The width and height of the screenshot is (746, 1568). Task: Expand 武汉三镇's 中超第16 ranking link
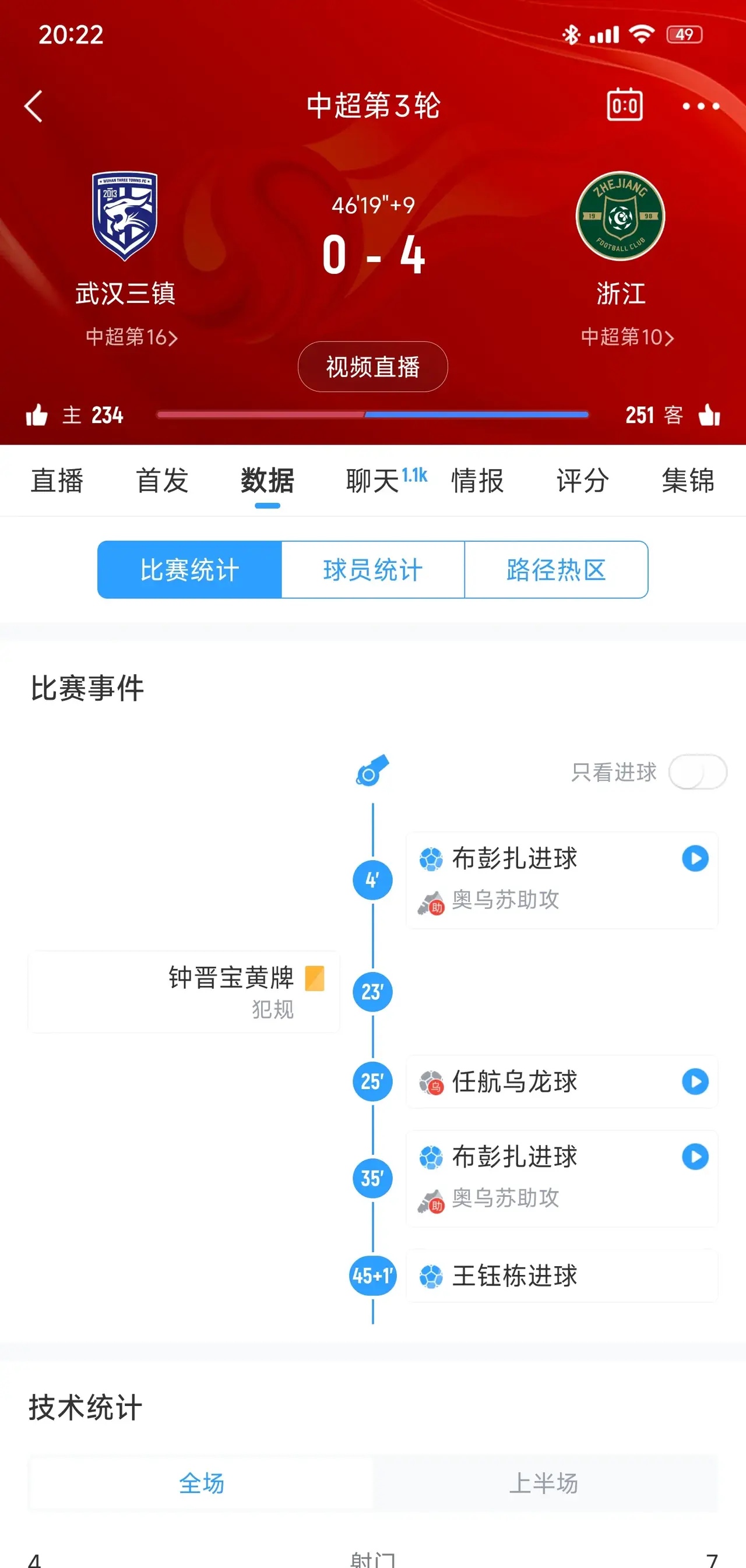(x=130, y=339)
